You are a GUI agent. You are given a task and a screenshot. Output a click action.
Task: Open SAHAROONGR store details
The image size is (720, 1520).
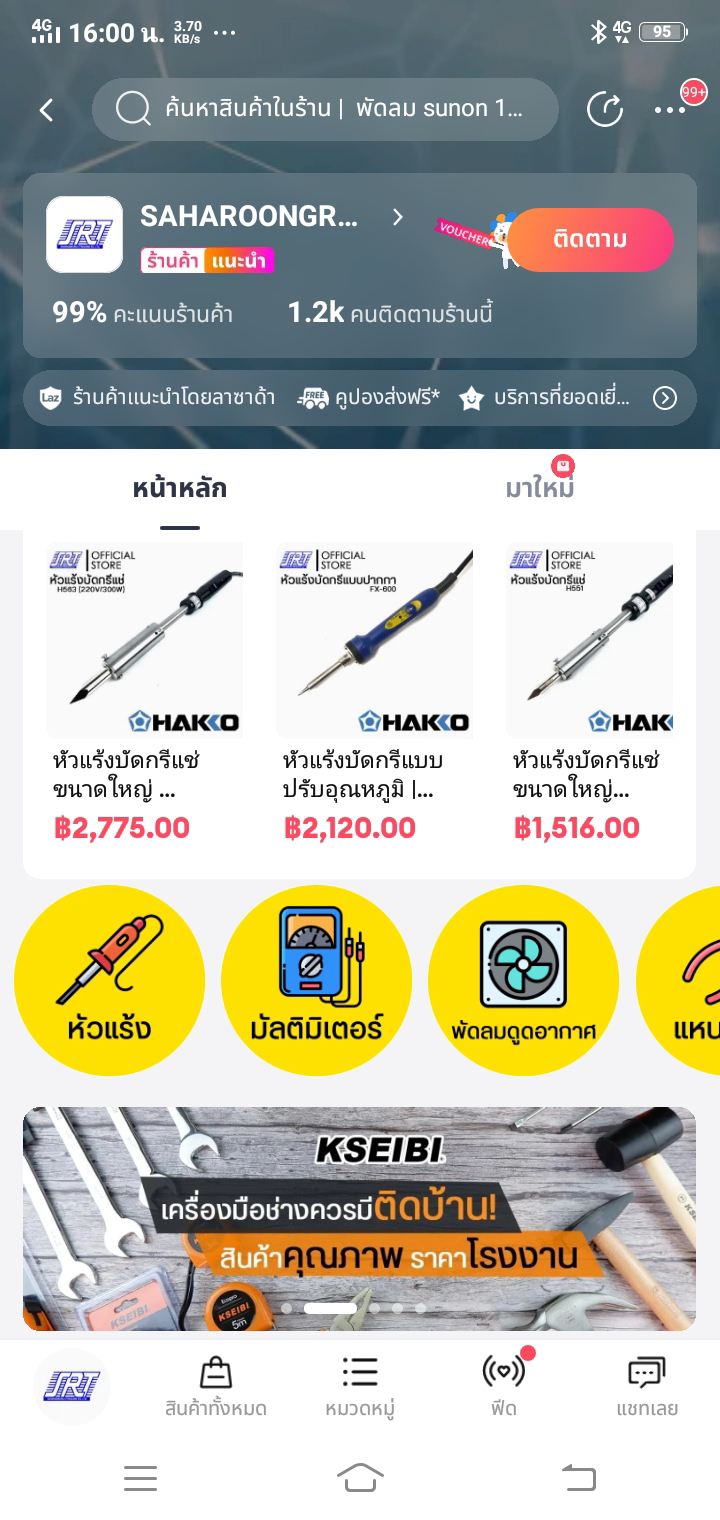coord(270,217)
